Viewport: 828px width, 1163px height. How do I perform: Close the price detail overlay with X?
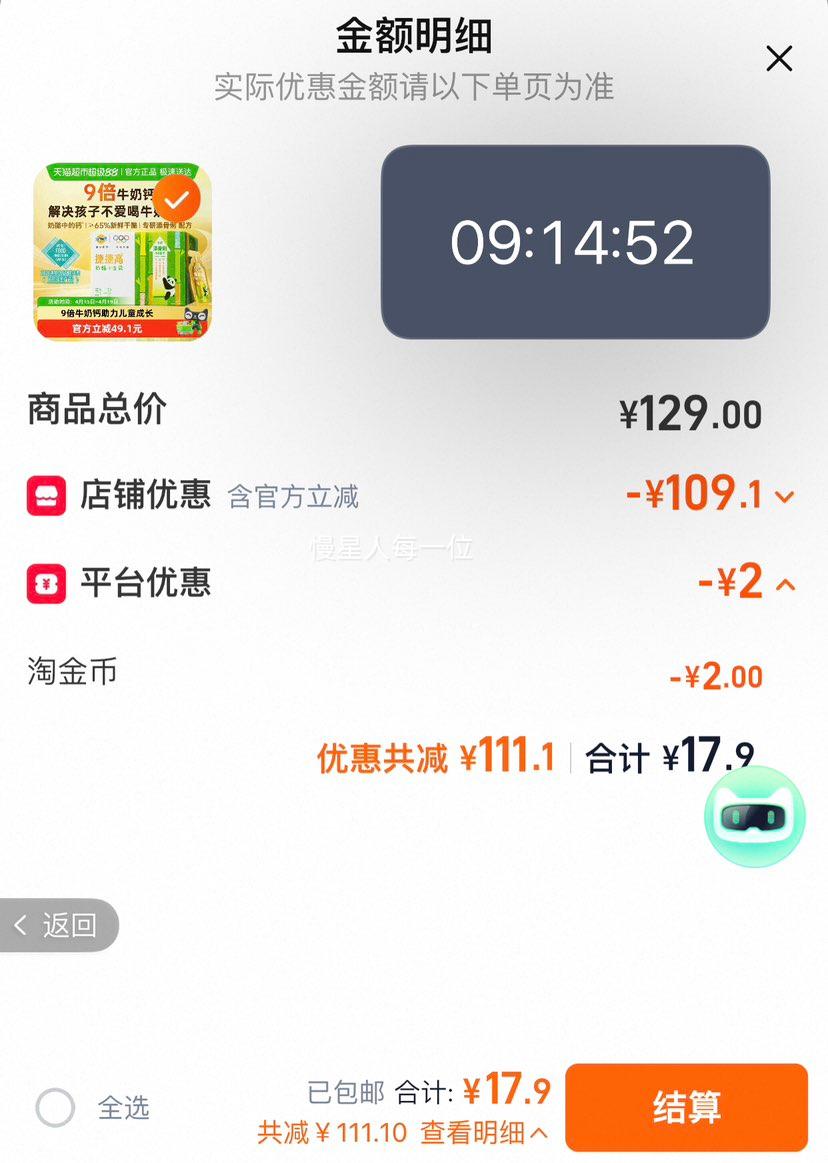[779, 58]
